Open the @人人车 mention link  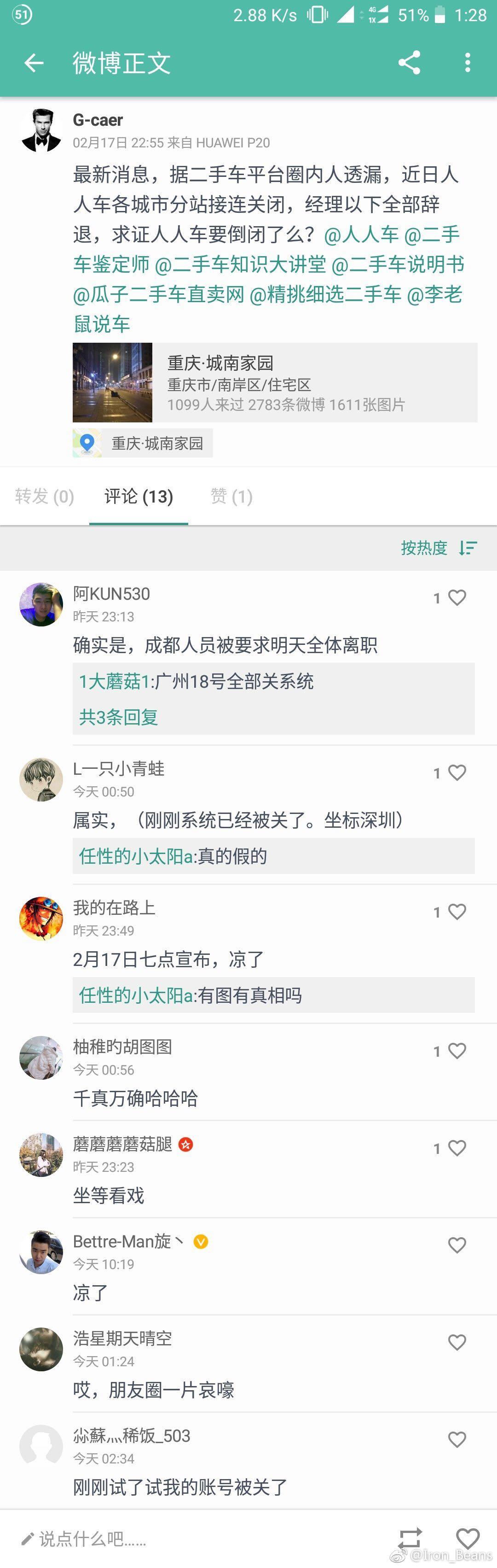click(x=361, y=235)
